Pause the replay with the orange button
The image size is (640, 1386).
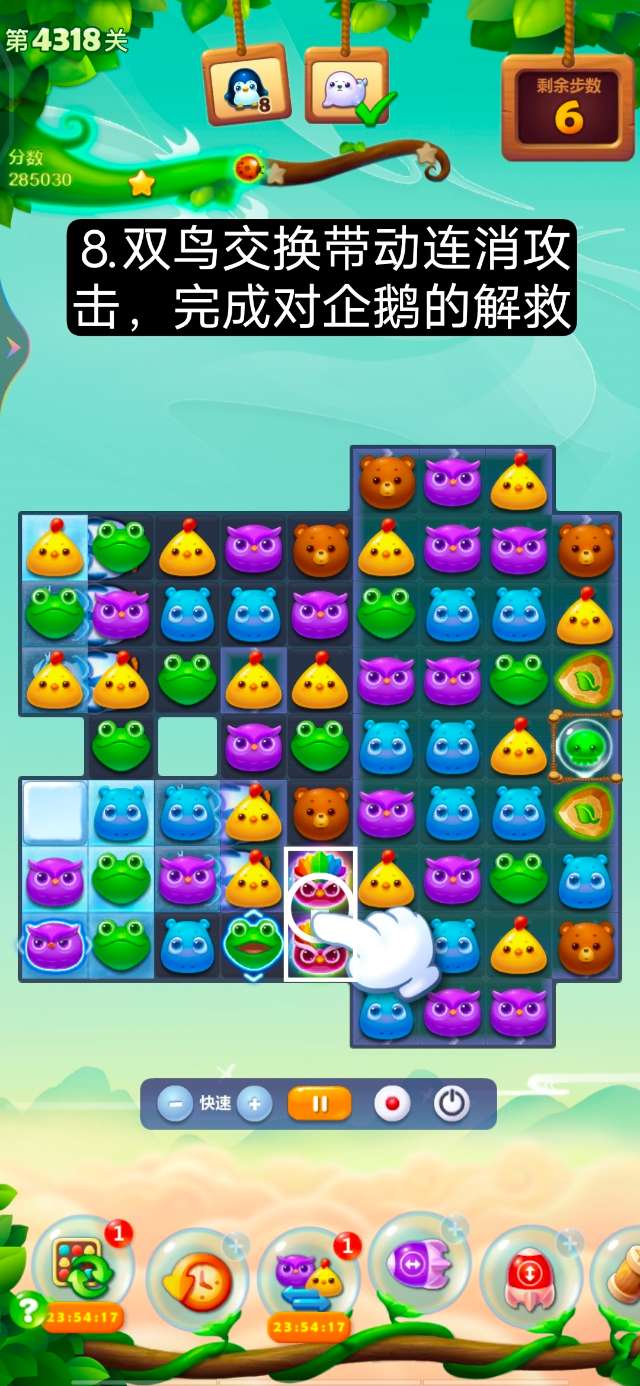coord(320,1104)
